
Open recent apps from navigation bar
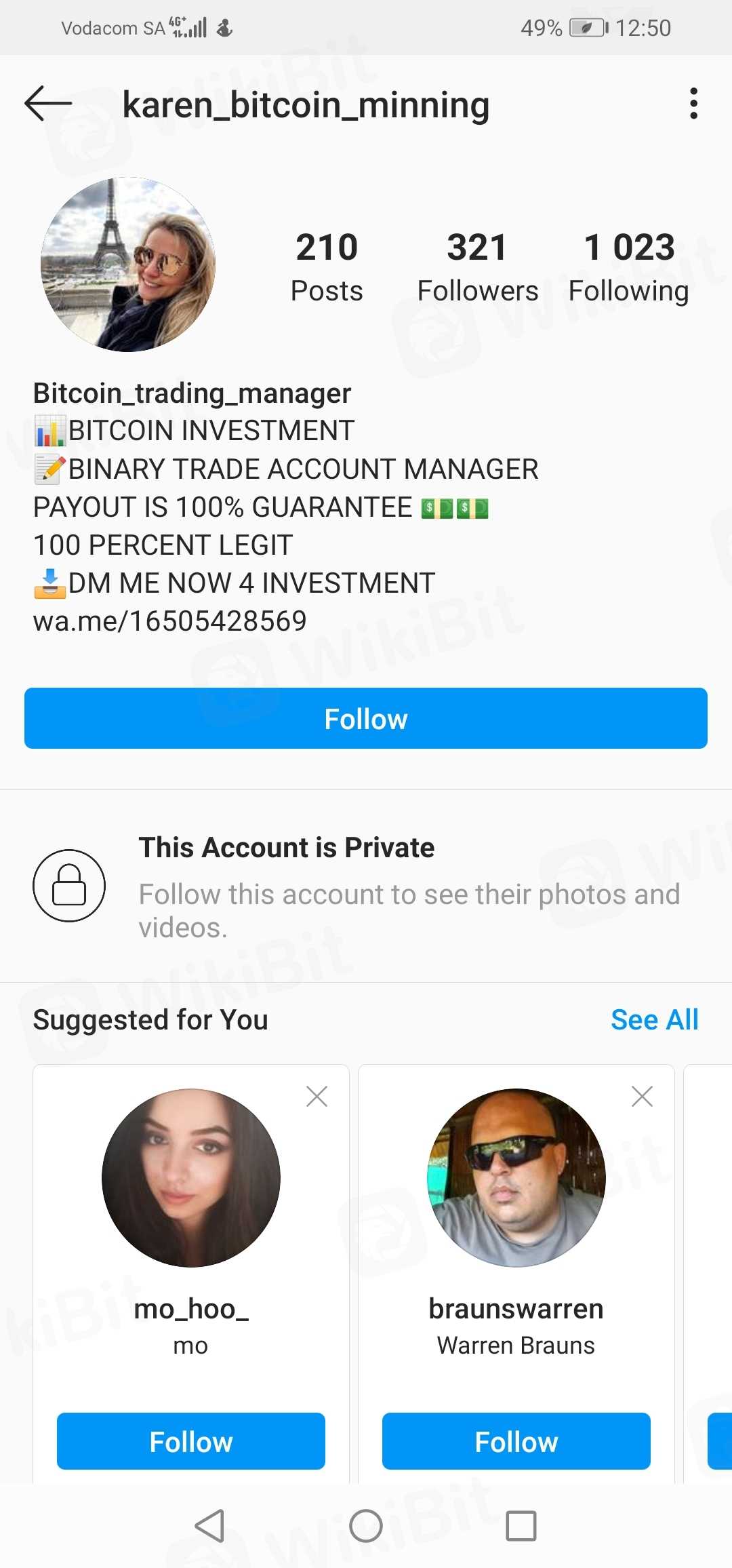(x=521, y=1526)
